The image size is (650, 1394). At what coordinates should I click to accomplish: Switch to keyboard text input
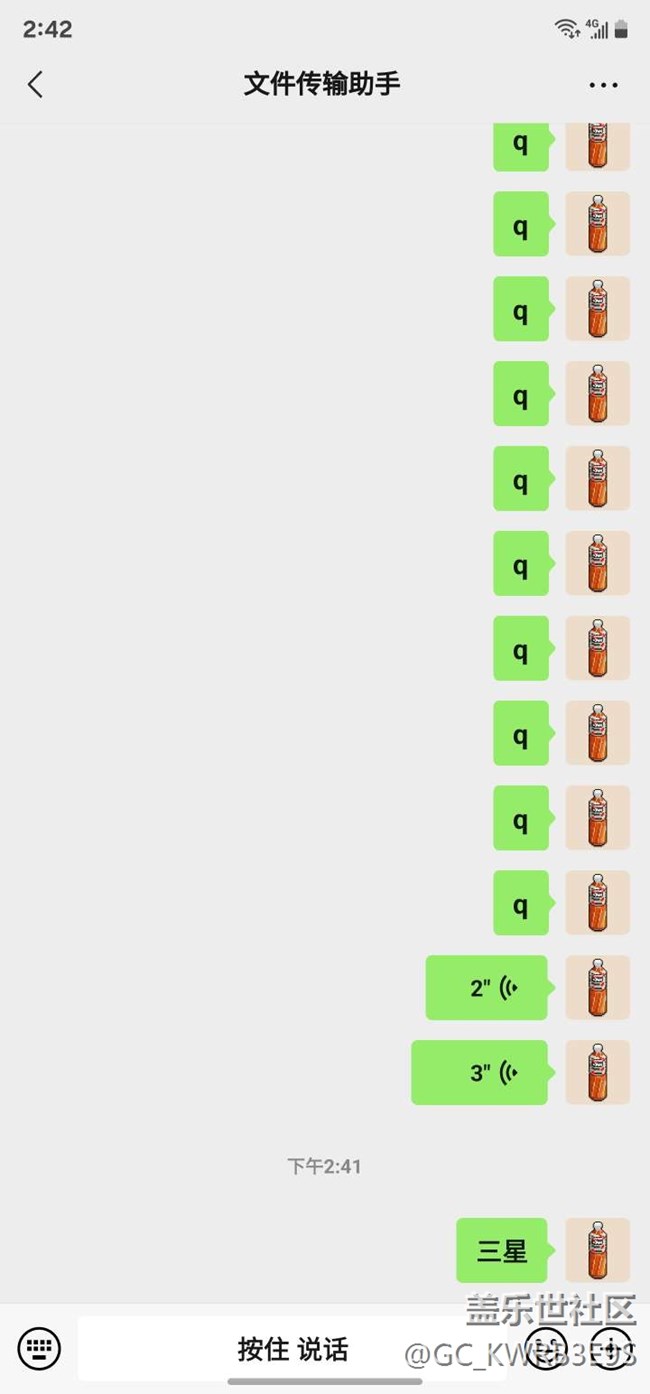pos(39,1348)
